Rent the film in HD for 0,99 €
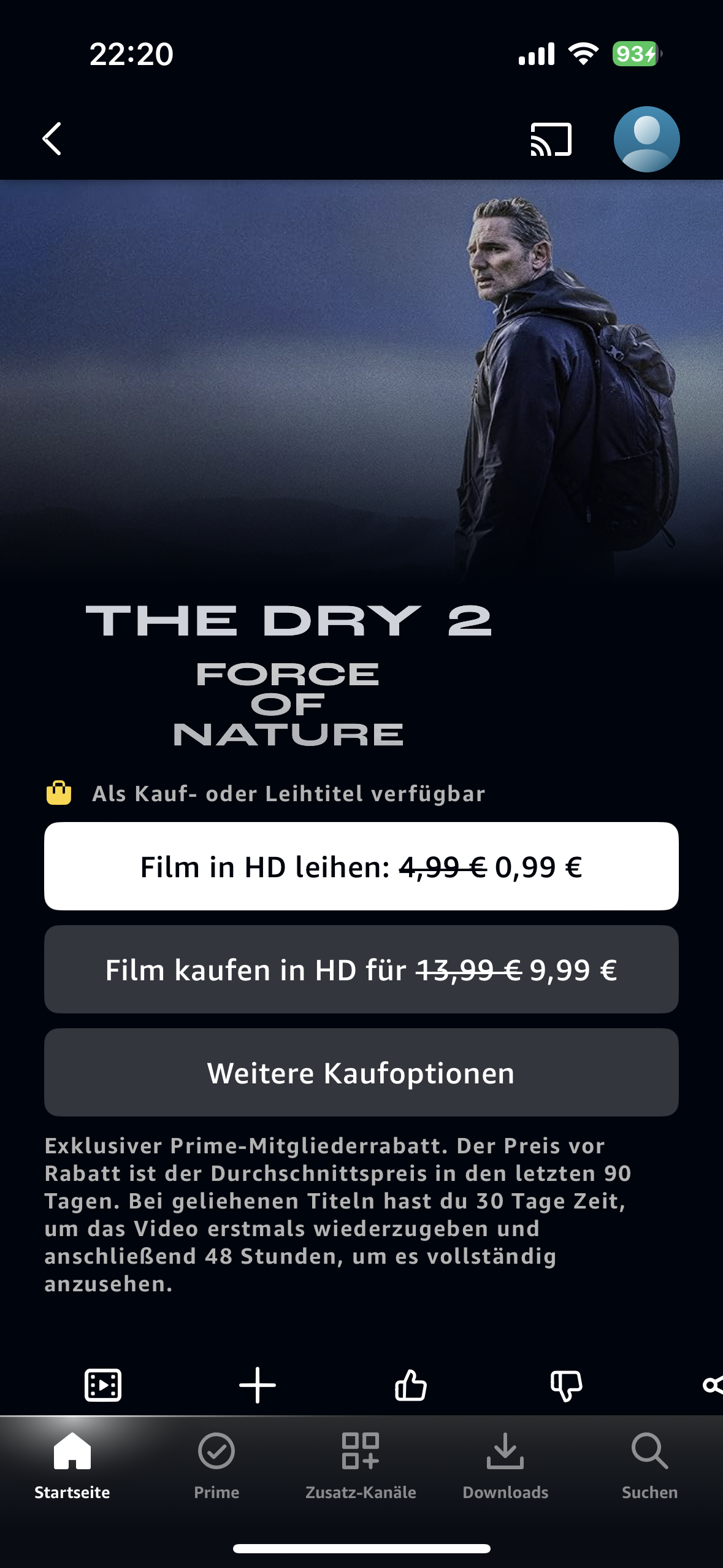The width and height of the screenshot is (723, 1568). pos(361,866)
